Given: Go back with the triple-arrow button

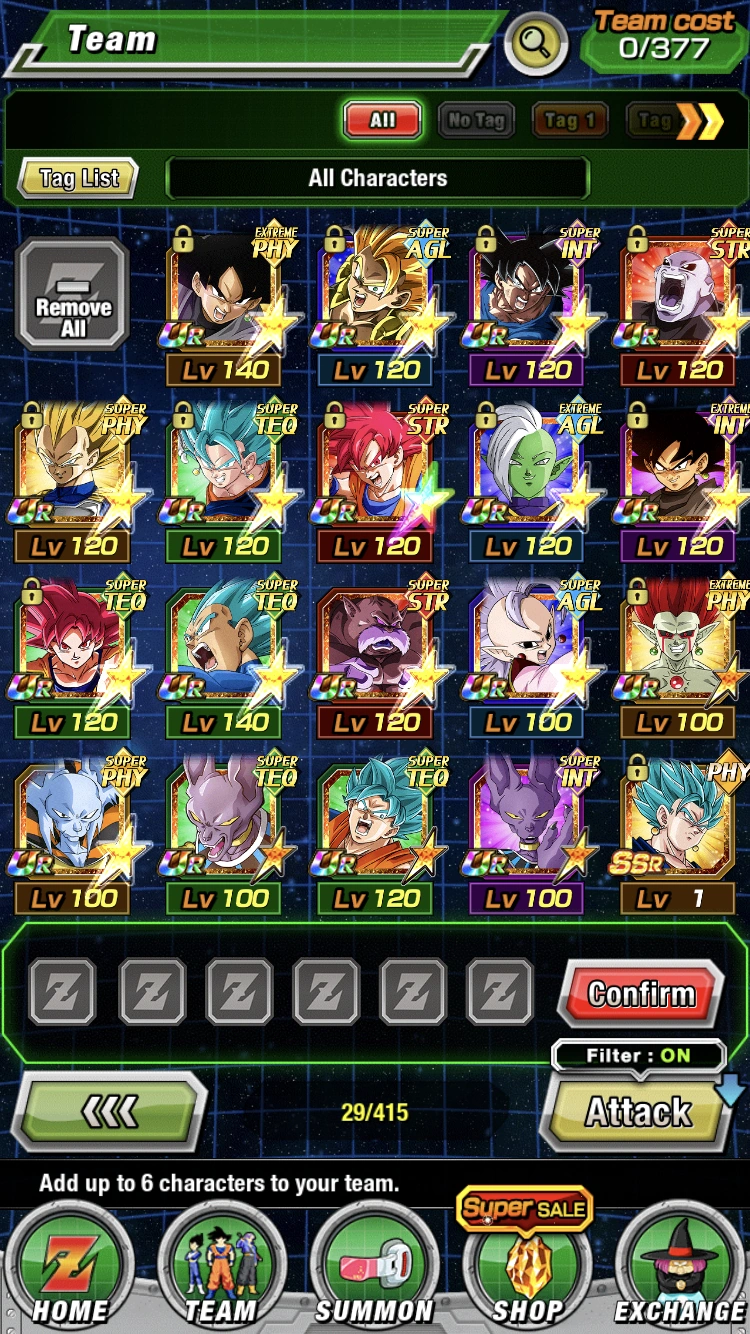Looking at the screenshot, I should (108, 1112).
